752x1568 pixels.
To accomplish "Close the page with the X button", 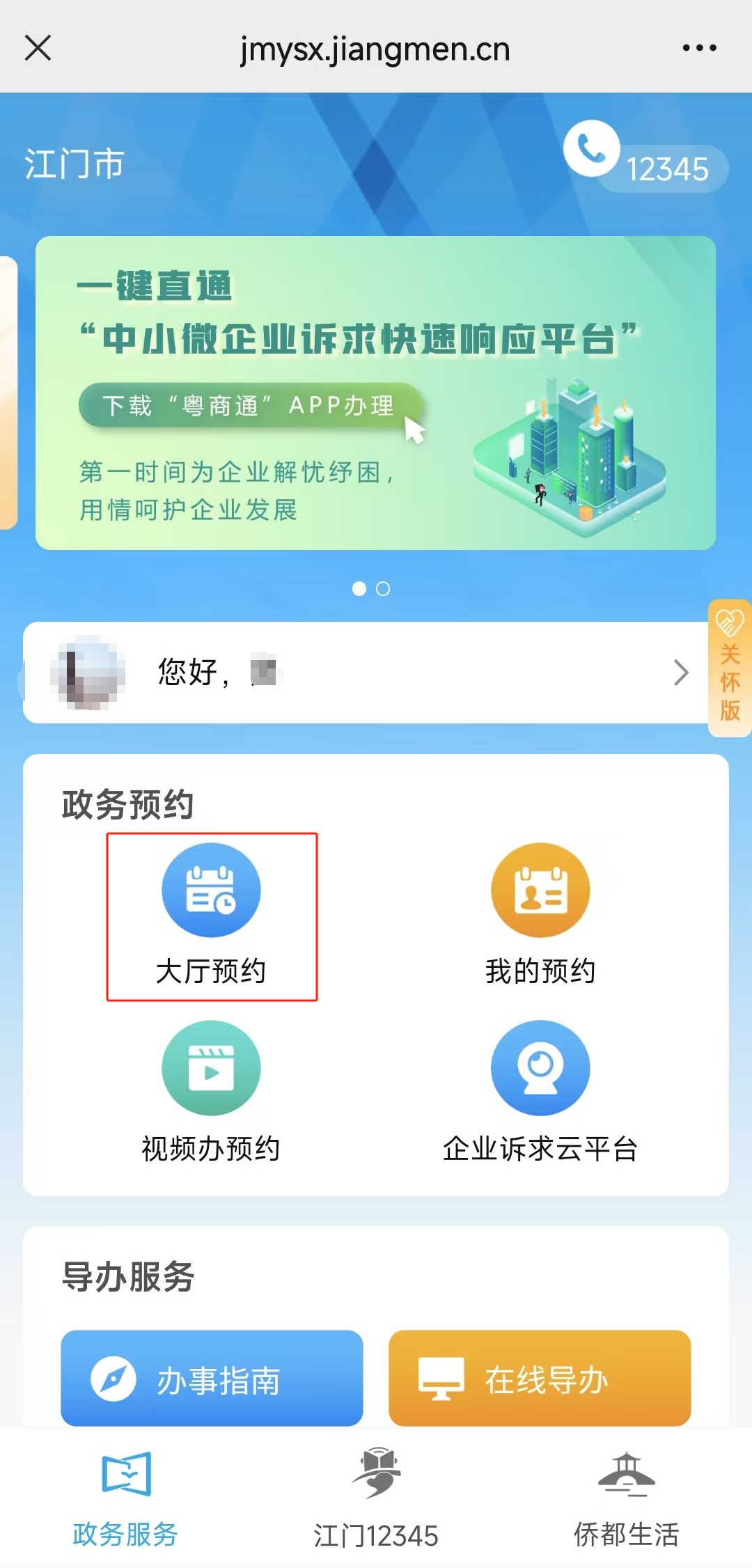I will [38, 47].
